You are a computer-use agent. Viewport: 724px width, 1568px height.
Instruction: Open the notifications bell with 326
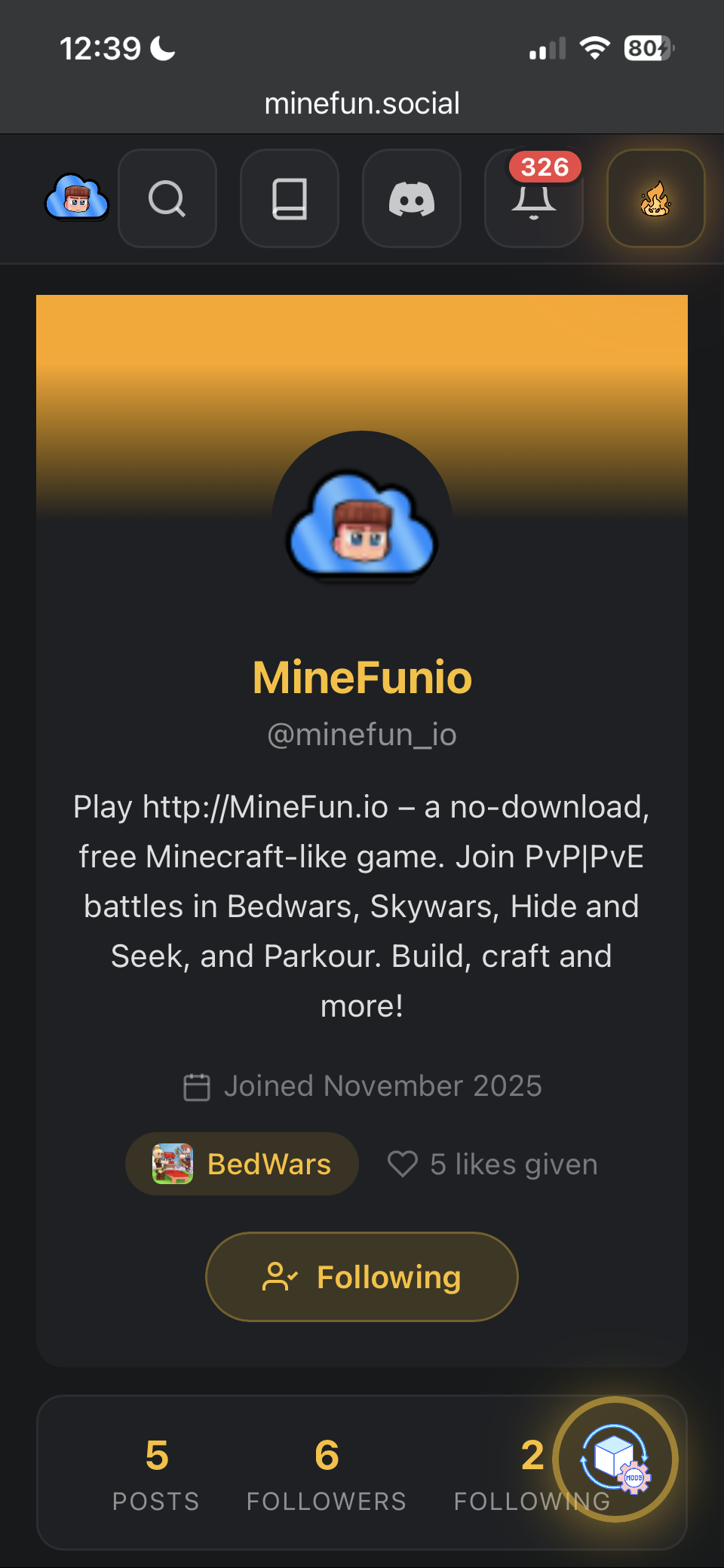(x=534, y=198)
